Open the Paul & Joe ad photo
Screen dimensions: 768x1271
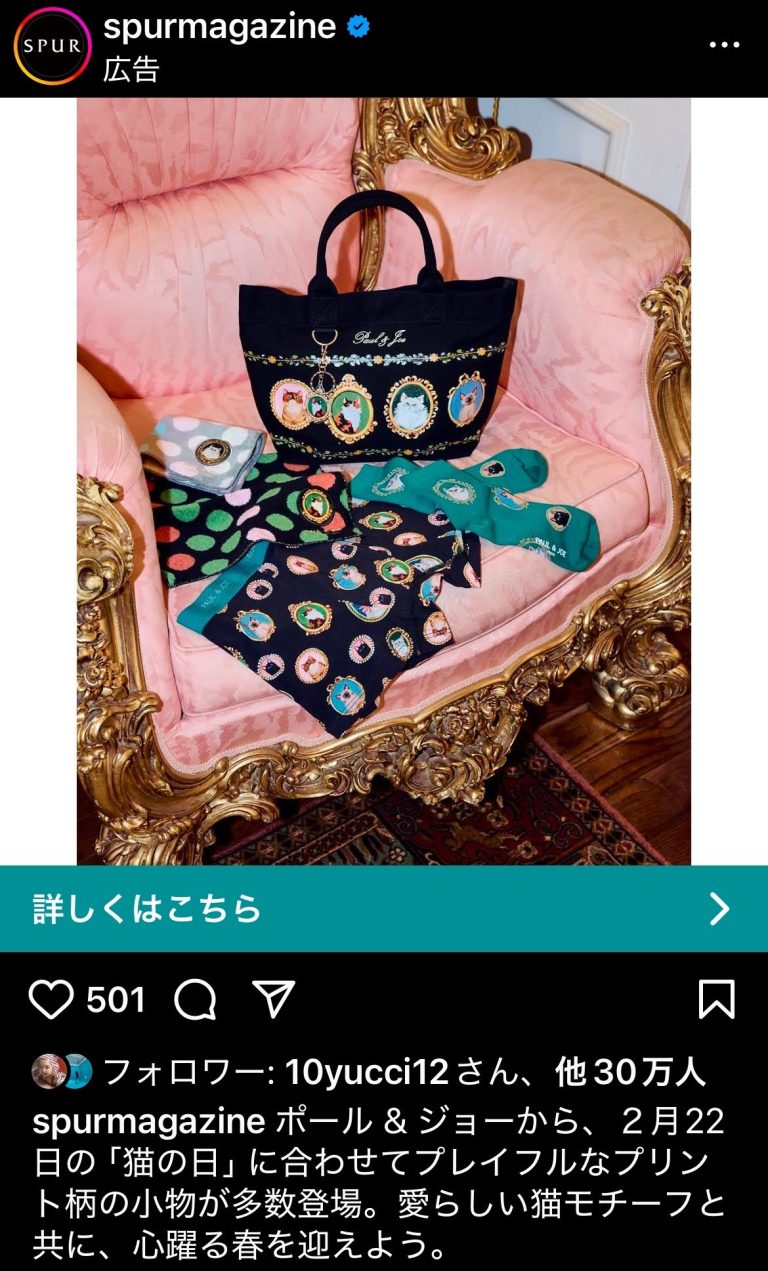(384, 480)
